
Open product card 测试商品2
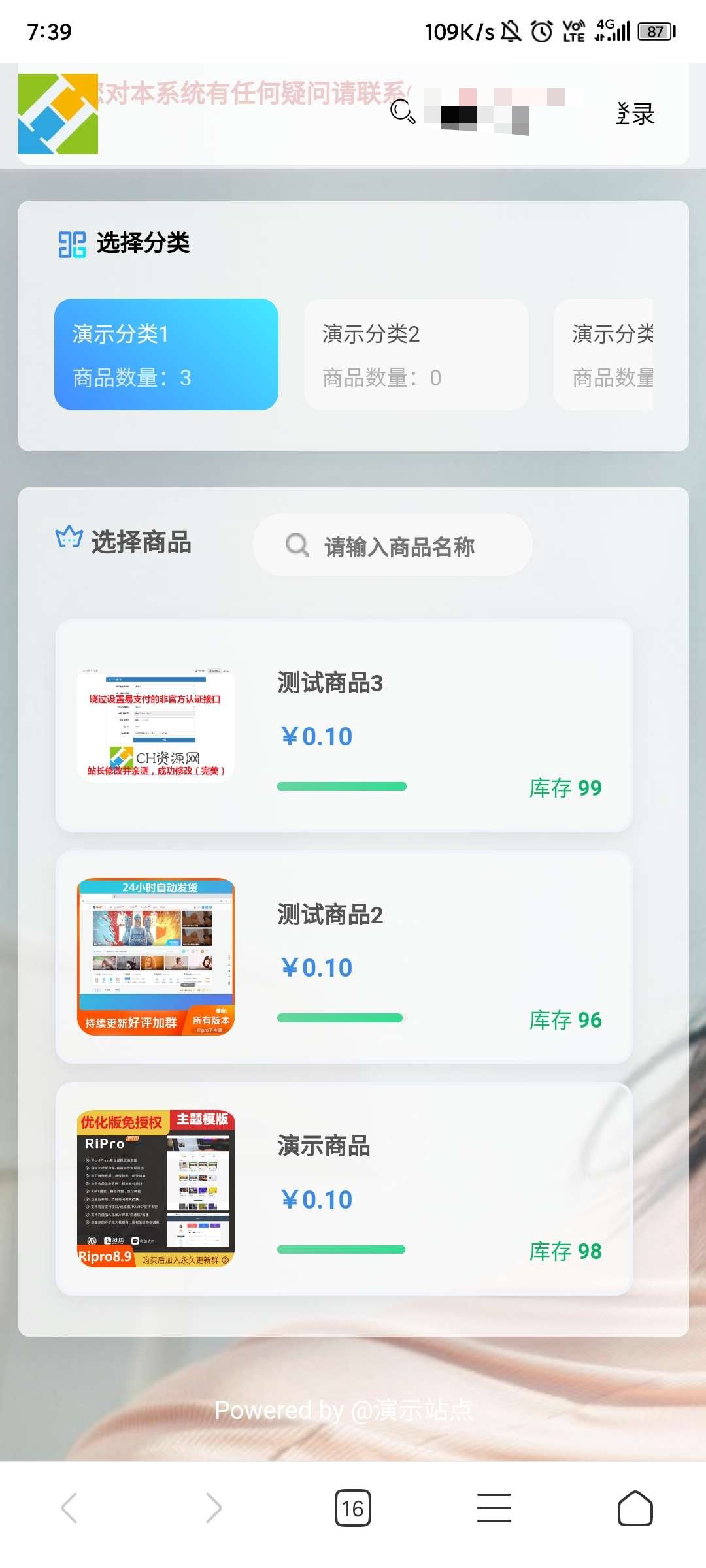(x=344, y=956)
